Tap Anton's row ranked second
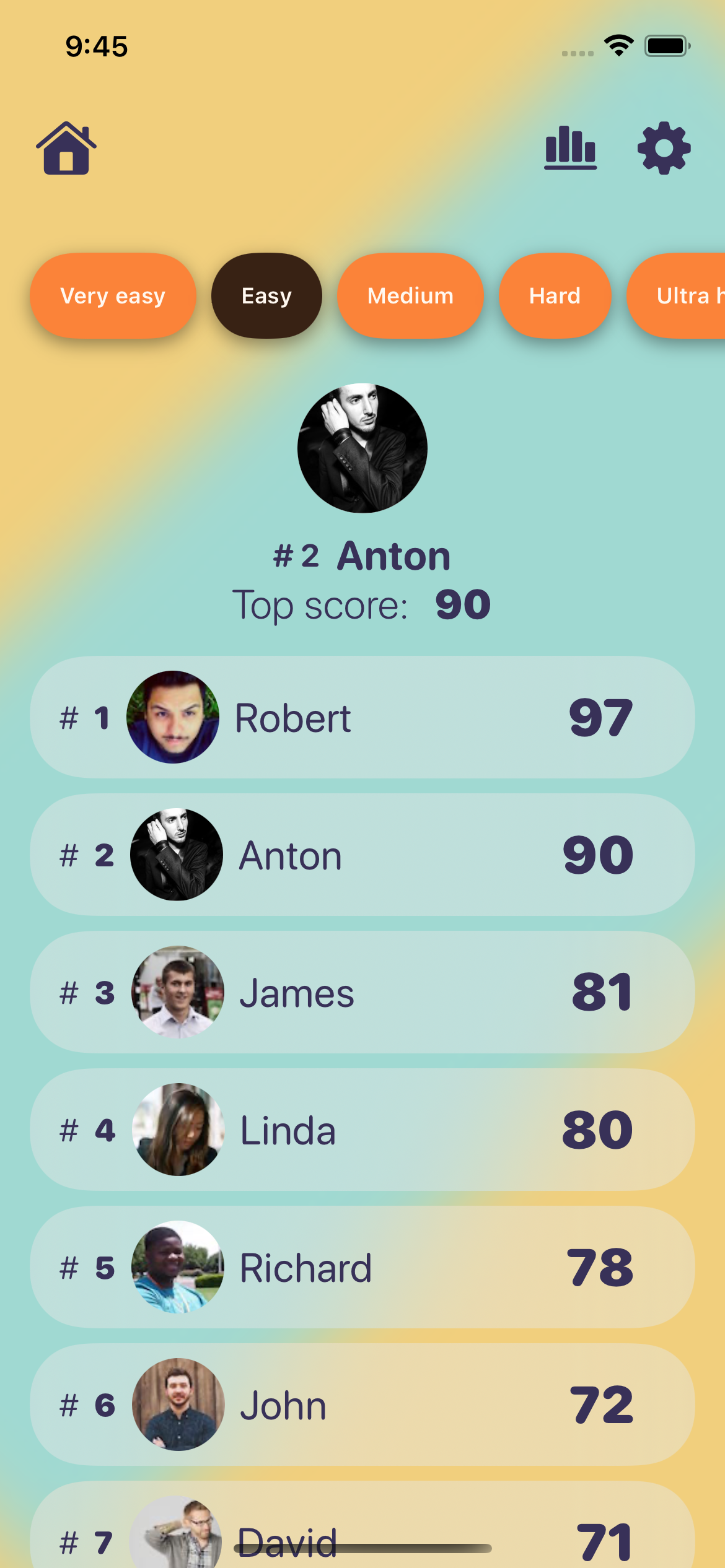The image size is (725, 1568). click(362, 855)
